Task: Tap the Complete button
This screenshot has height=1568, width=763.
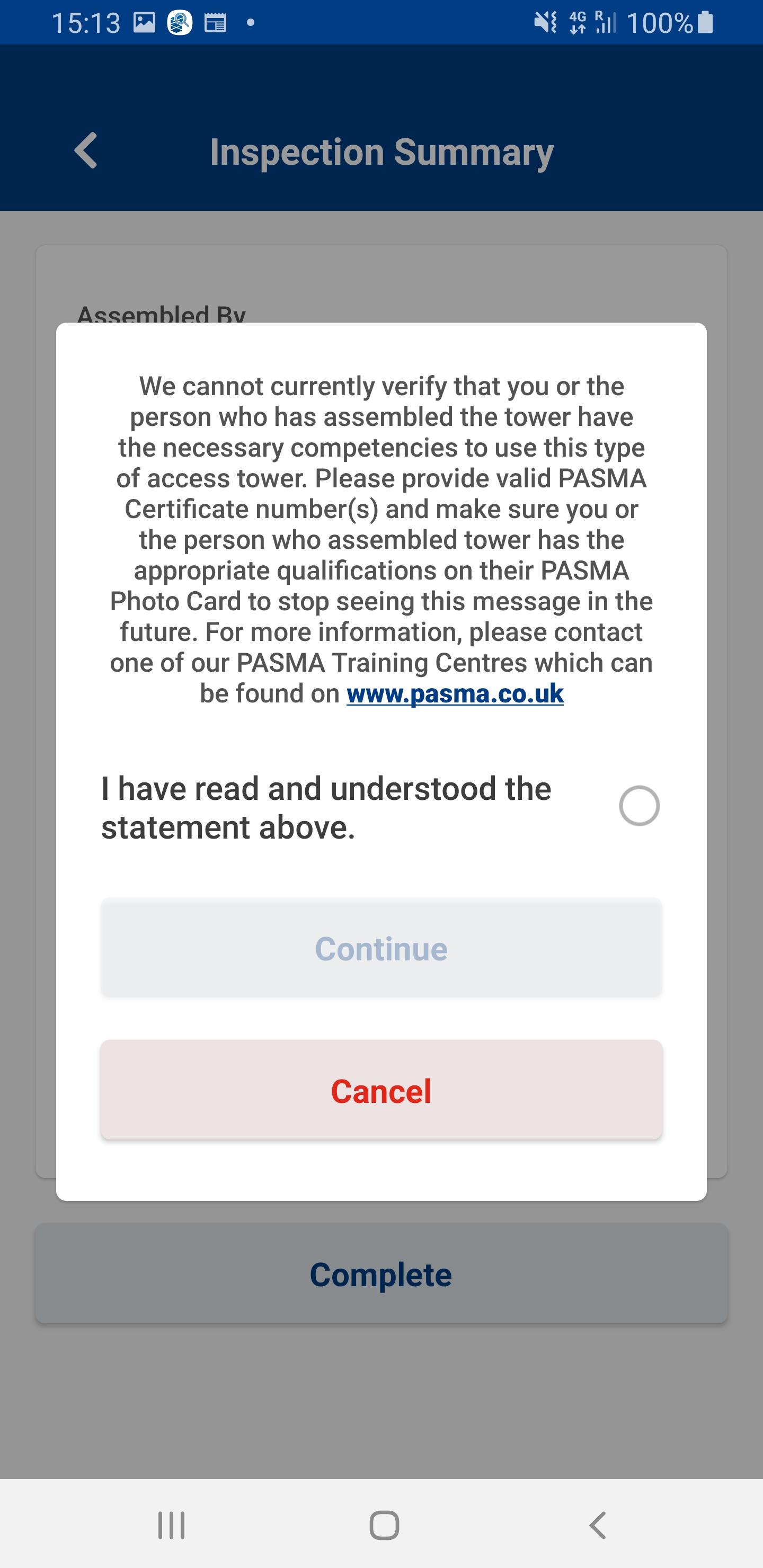Action: click(381, 1274)
